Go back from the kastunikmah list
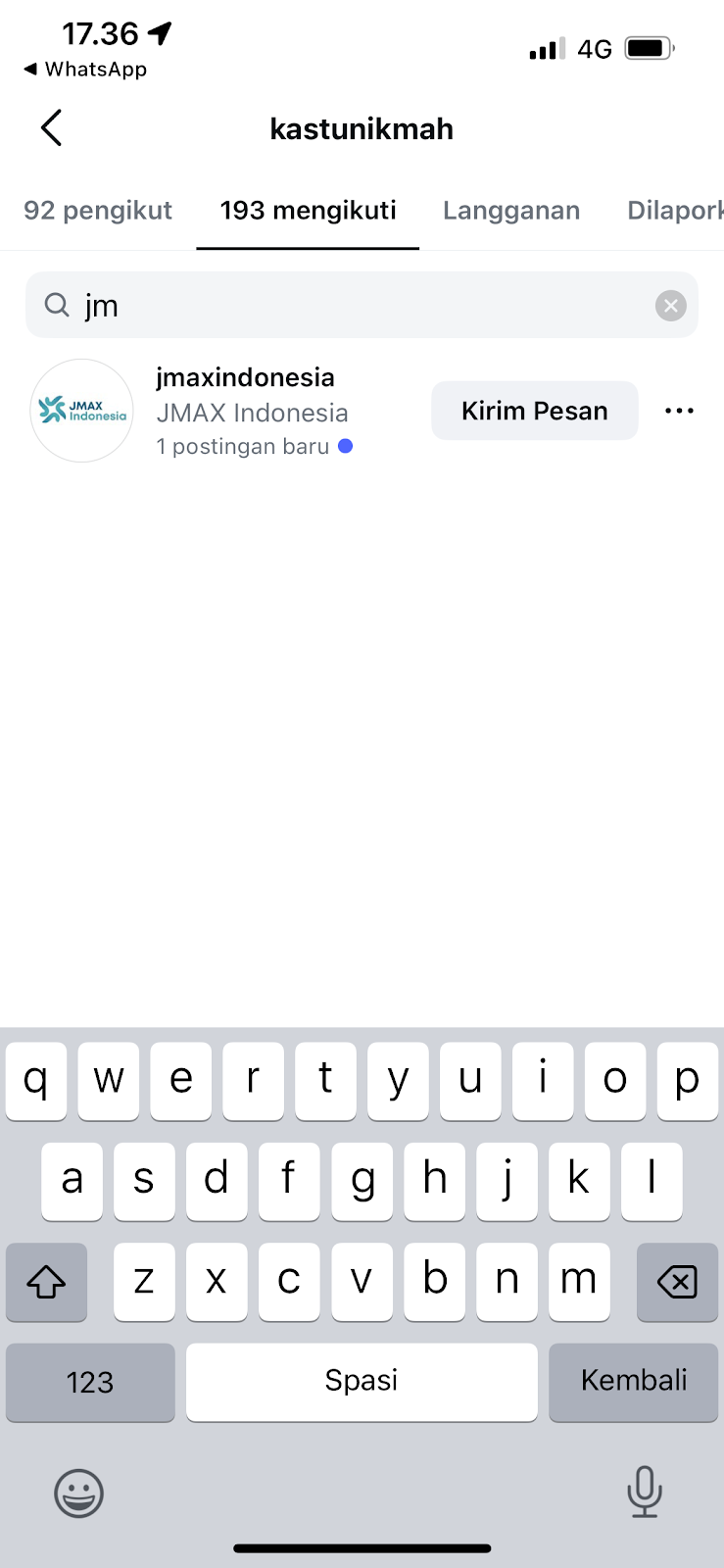The width and height of the screenshot is (724, 1568). pyautogui.click(x=51, y=127)
